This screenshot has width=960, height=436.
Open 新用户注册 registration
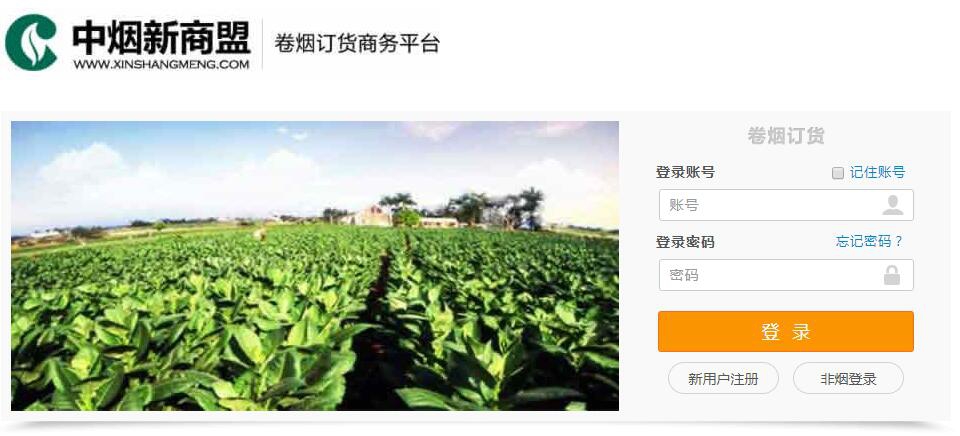723,379
